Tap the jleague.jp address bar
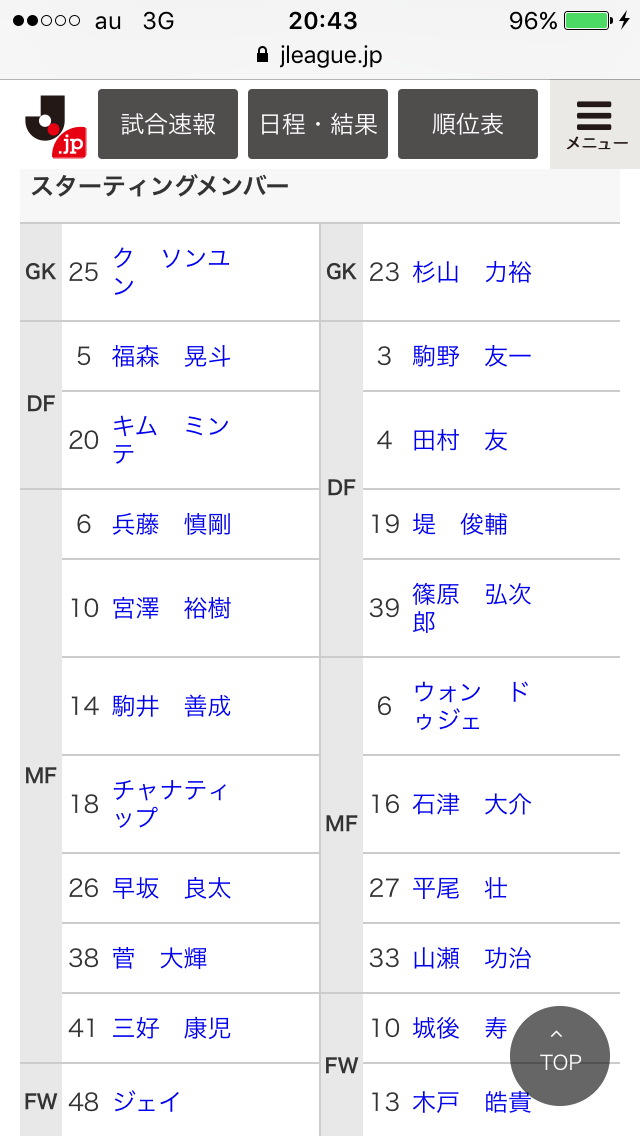This screenshot has width=640, height=1136. tap(320, 55)
